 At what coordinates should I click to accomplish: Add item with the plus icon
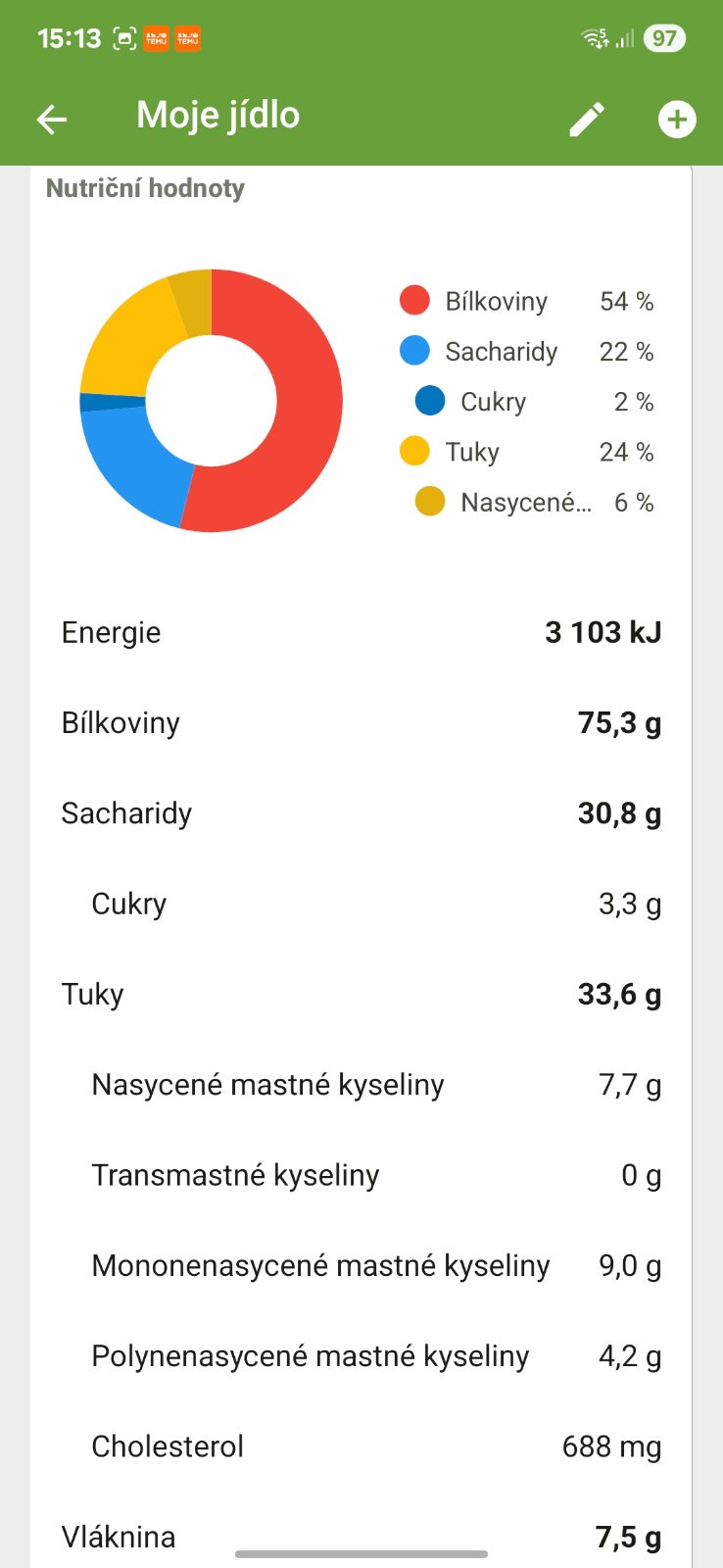point(676,120)
